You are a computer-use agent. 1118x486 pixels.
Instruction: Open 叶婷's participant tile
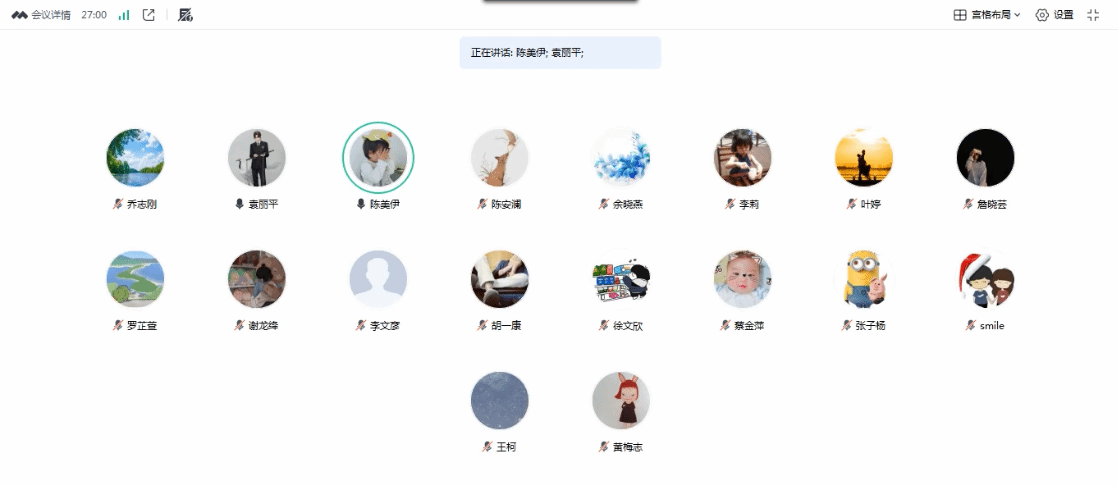coord(864,158)
